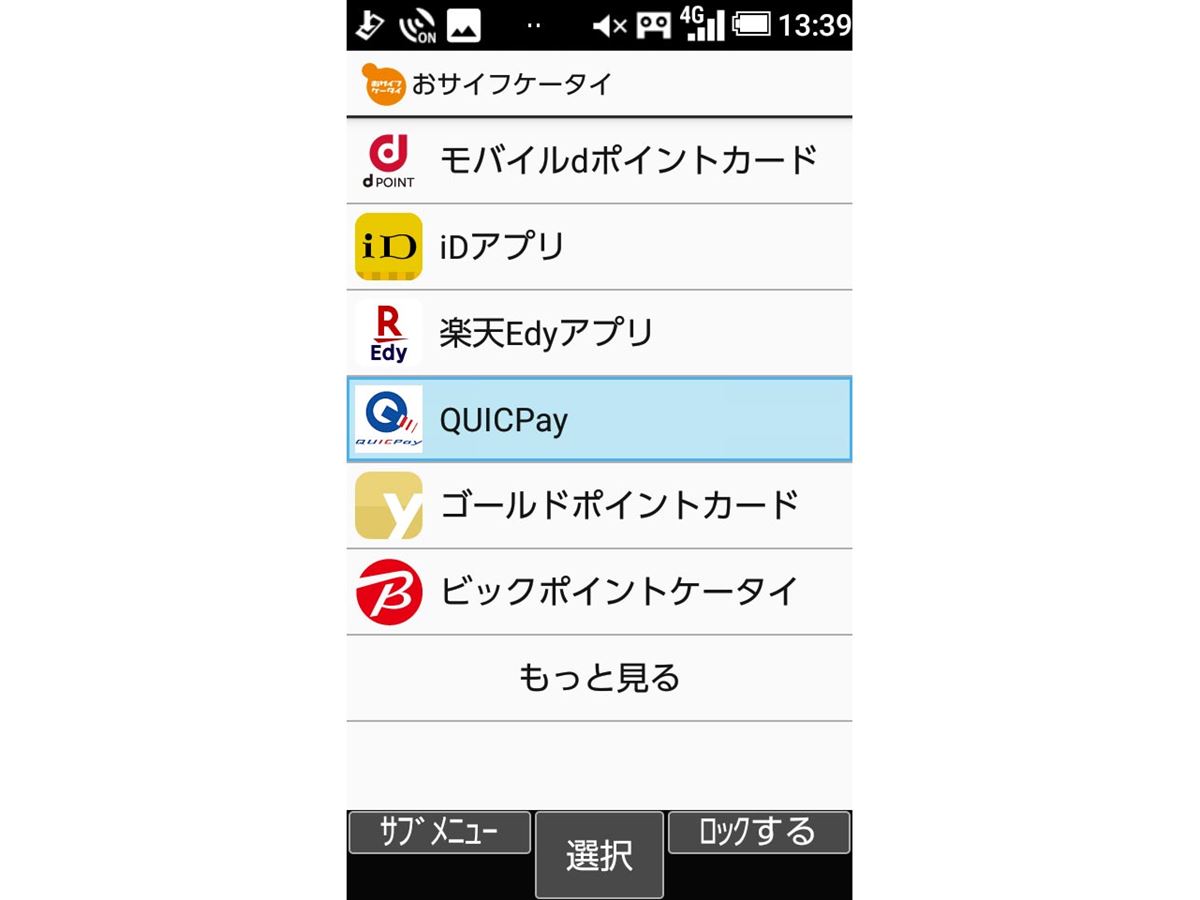The width and height of the screenshot is (1200, 900).
Task: Launch the iDアプリ entry
Action: pyautogui.click(x=599, y=247)
